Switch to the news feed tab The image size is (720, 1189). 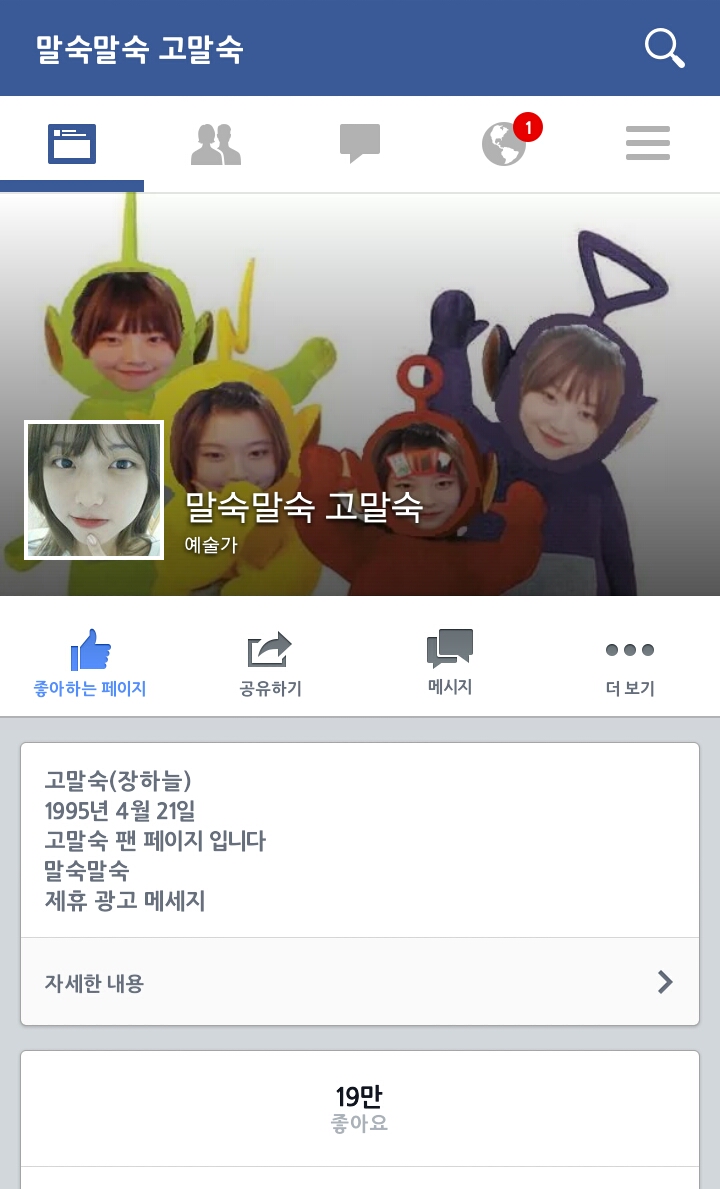pyautogui.click(x=72, y=143)
